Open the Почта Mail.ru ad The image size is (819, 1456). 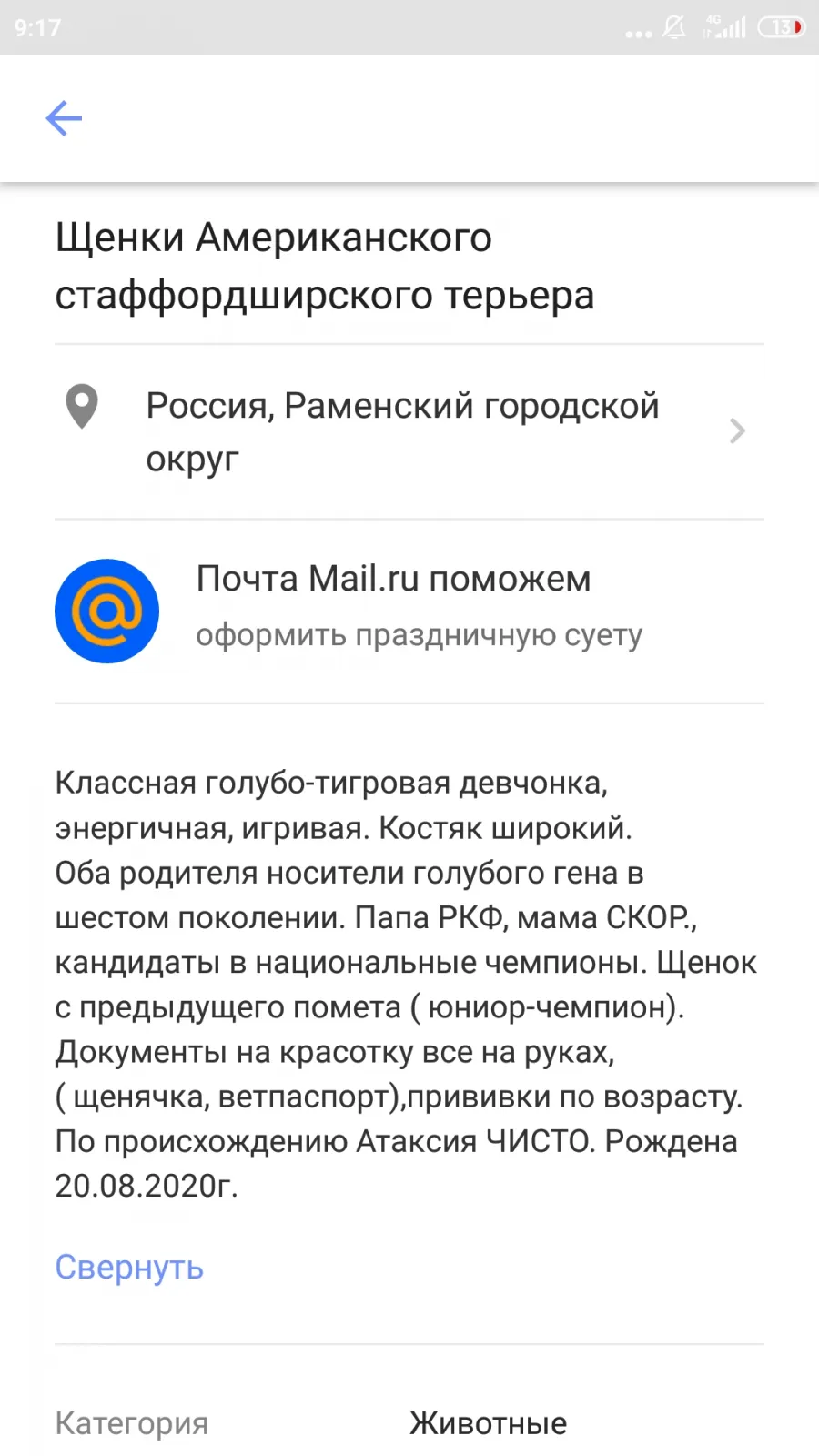(409, 611)
